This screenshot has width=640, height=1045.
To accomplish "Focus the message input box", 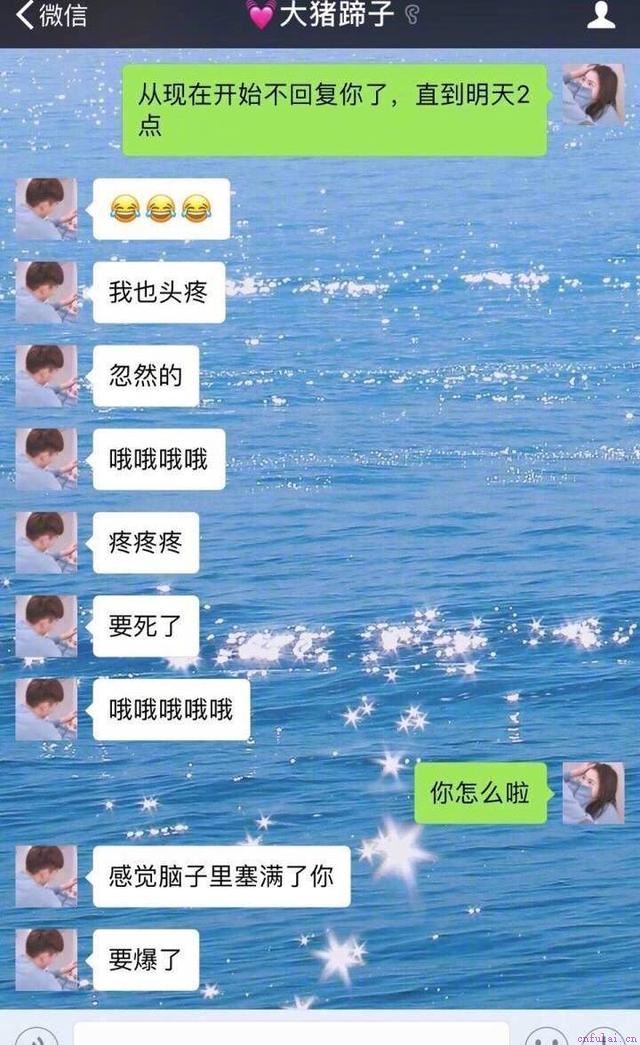I will [290, 1034].
